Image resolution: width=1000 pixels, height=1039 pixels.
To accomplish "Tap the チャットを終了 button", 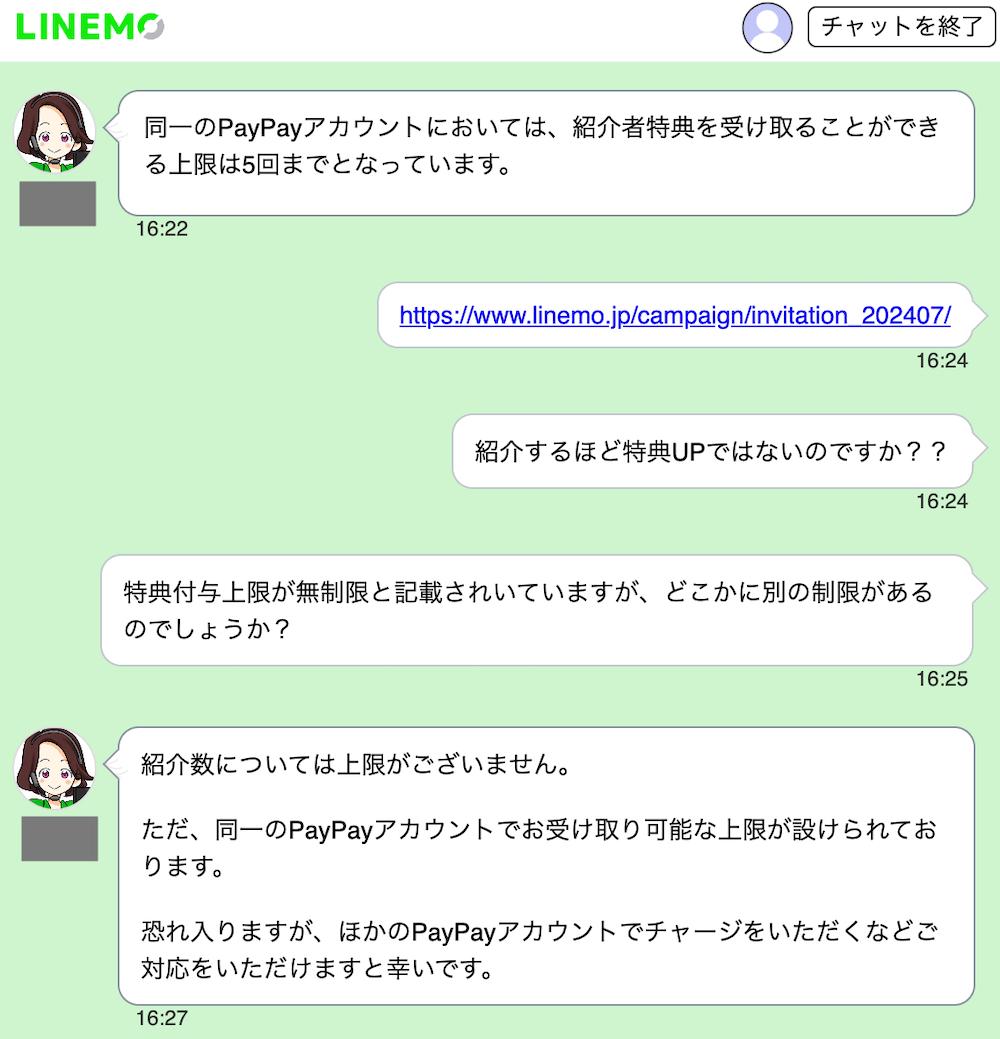I will tap(901, 27).
